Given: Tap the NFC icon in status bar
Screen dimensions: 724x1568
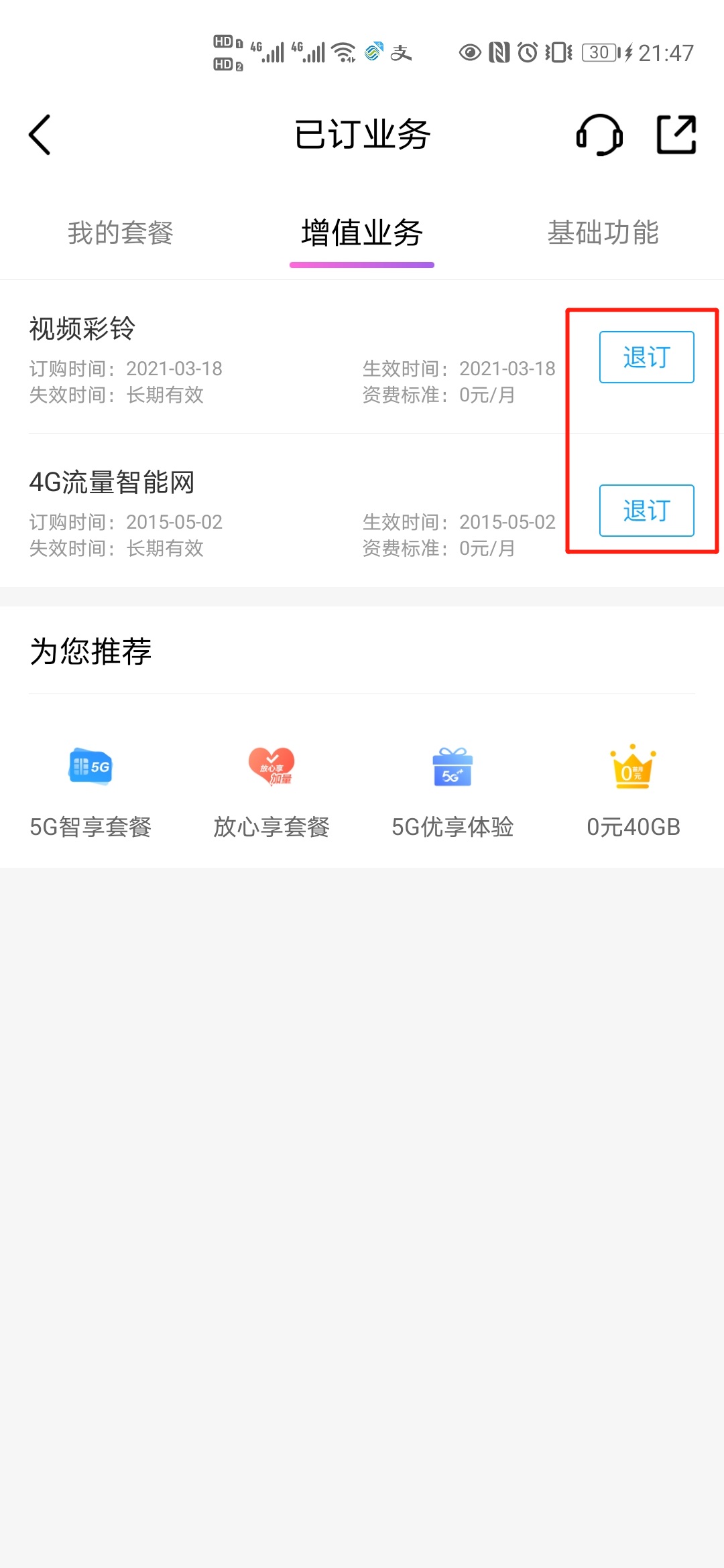Looking at the screenshot, I should pos(499,52).
